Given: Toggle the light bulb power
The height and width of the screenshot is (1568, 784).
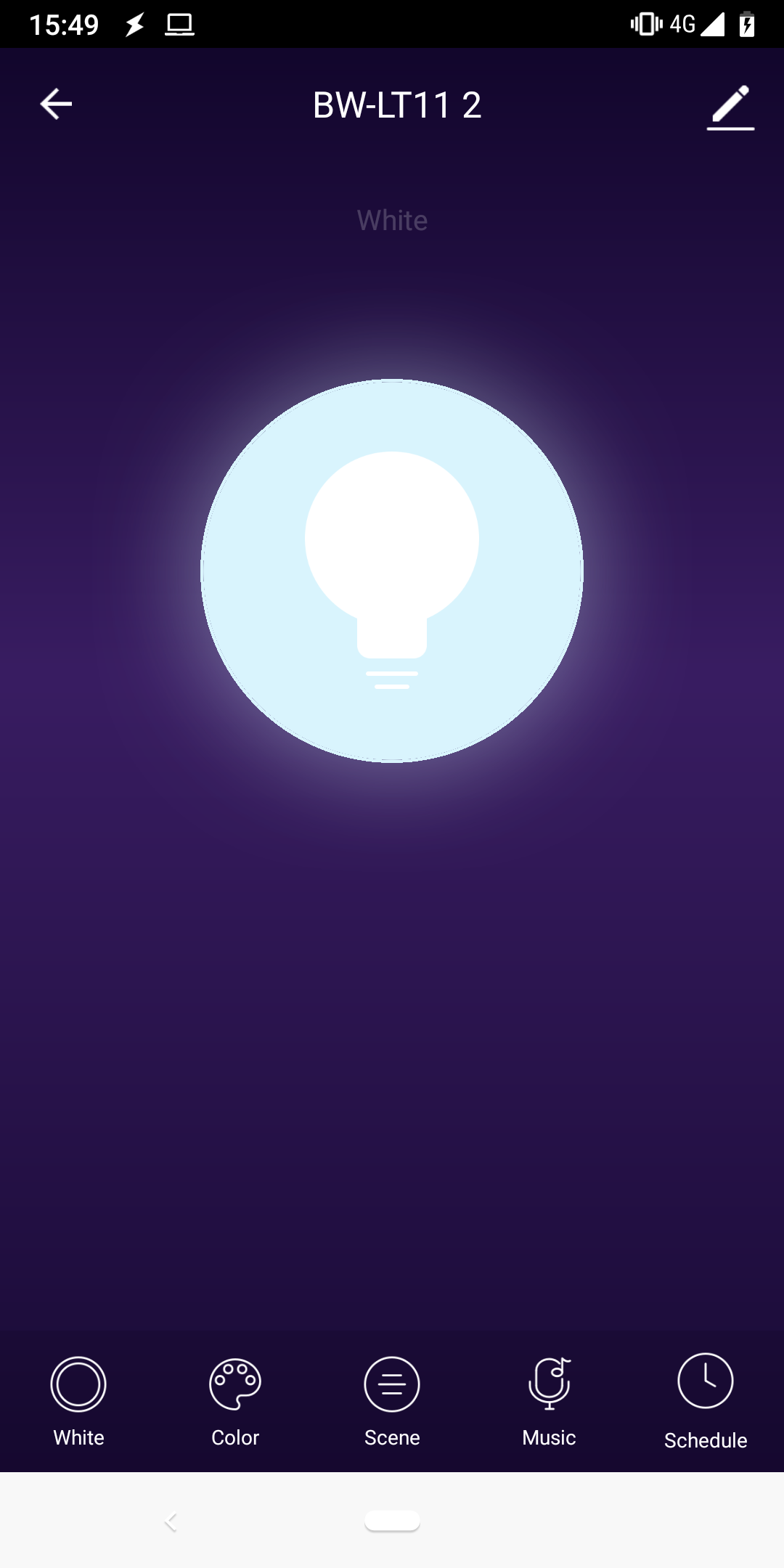Looking at the screenshot, I should point(392,571).
